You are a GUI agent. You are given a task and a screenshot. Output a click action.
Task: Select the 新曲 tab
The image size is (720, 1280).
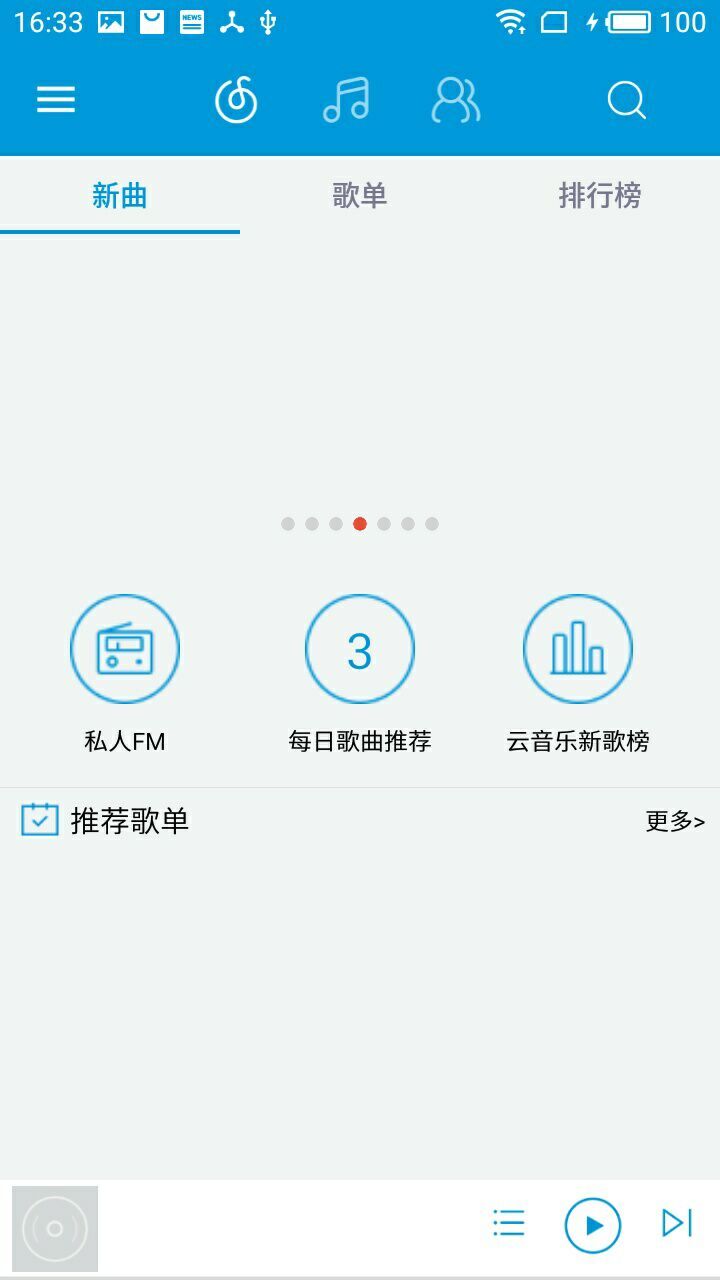pyautogui.click(x=120, y=195)
